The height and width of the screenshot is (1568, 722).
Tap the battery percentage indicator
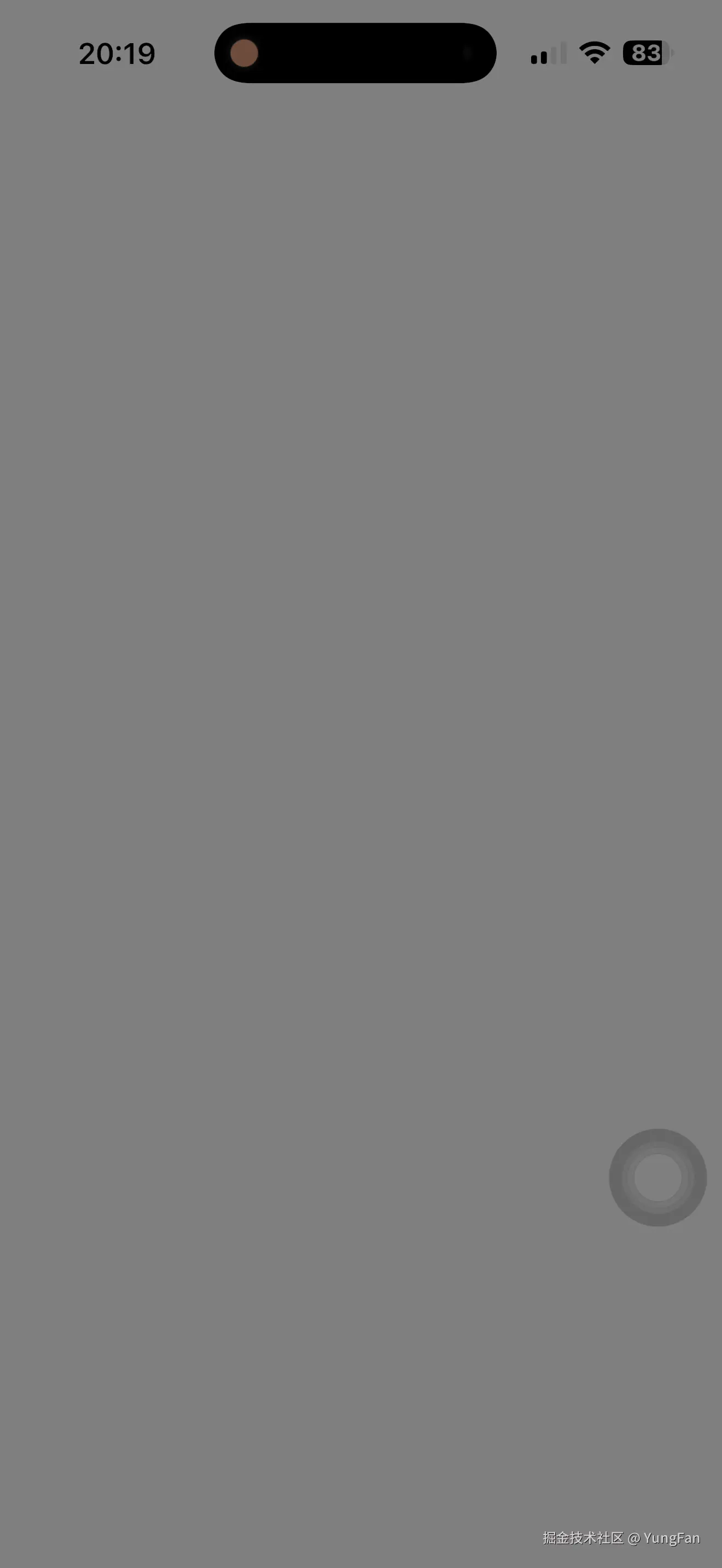pyautogui.click(x=645, y=54)
